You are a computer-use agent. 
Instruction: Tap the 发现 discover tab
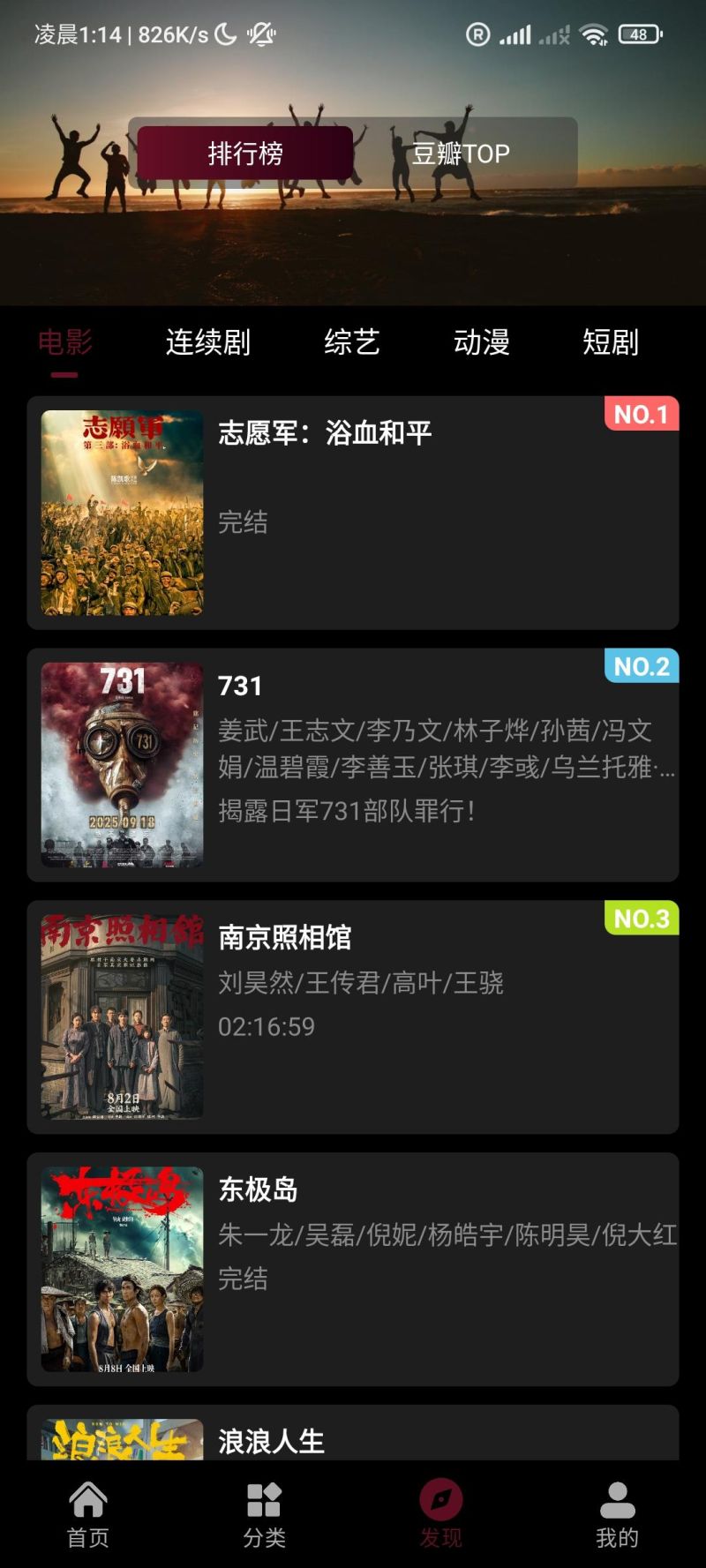click(x=441, y=1514)
